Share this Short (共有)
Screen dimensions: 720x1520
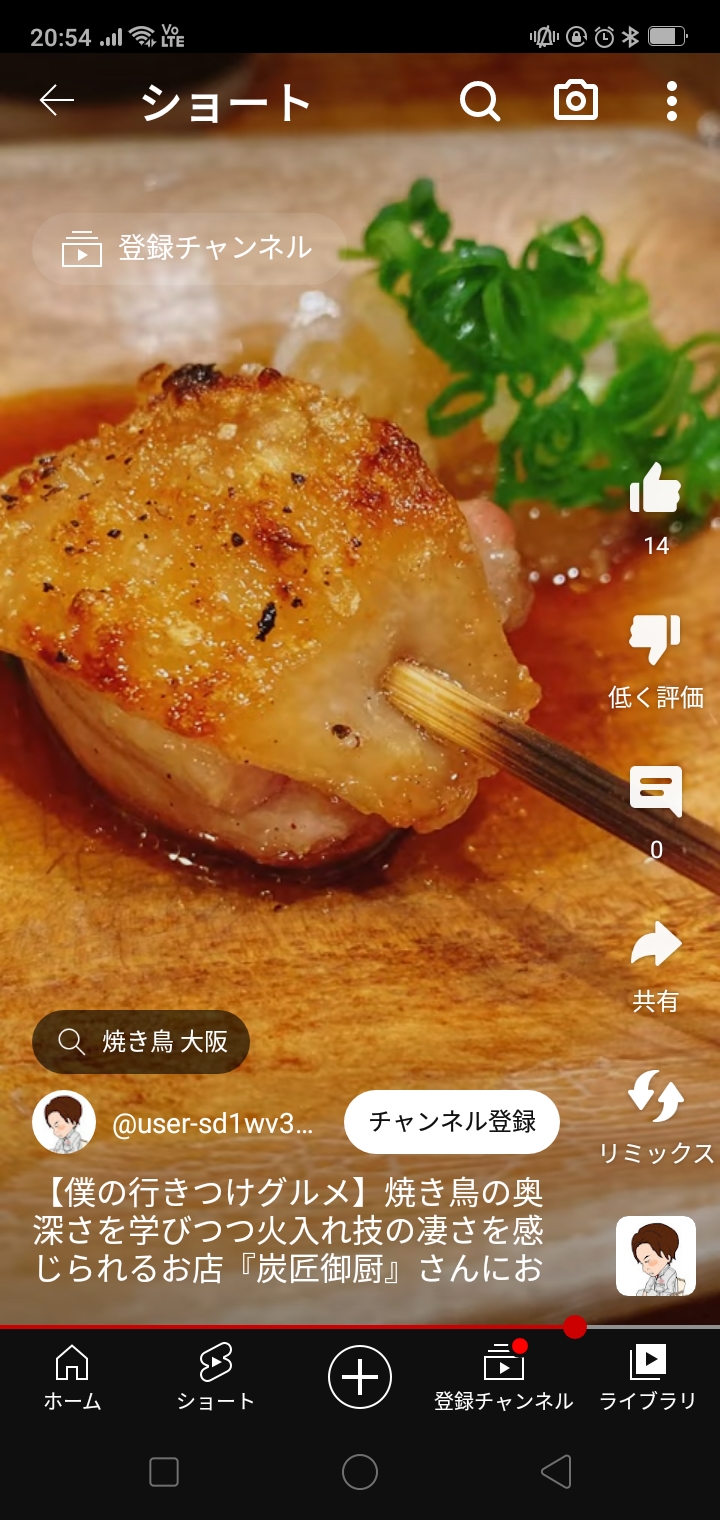[656, 945]
